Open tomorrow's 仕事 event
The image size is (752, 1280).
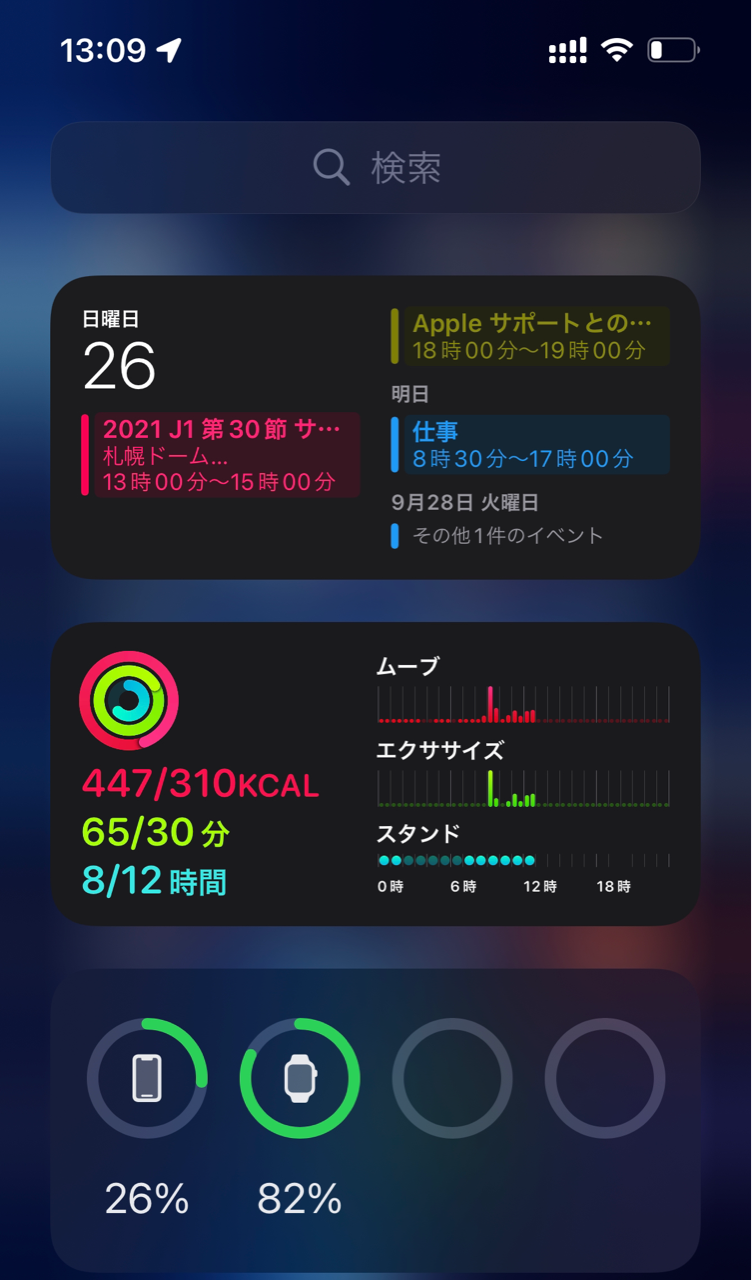tap(530, 445)
